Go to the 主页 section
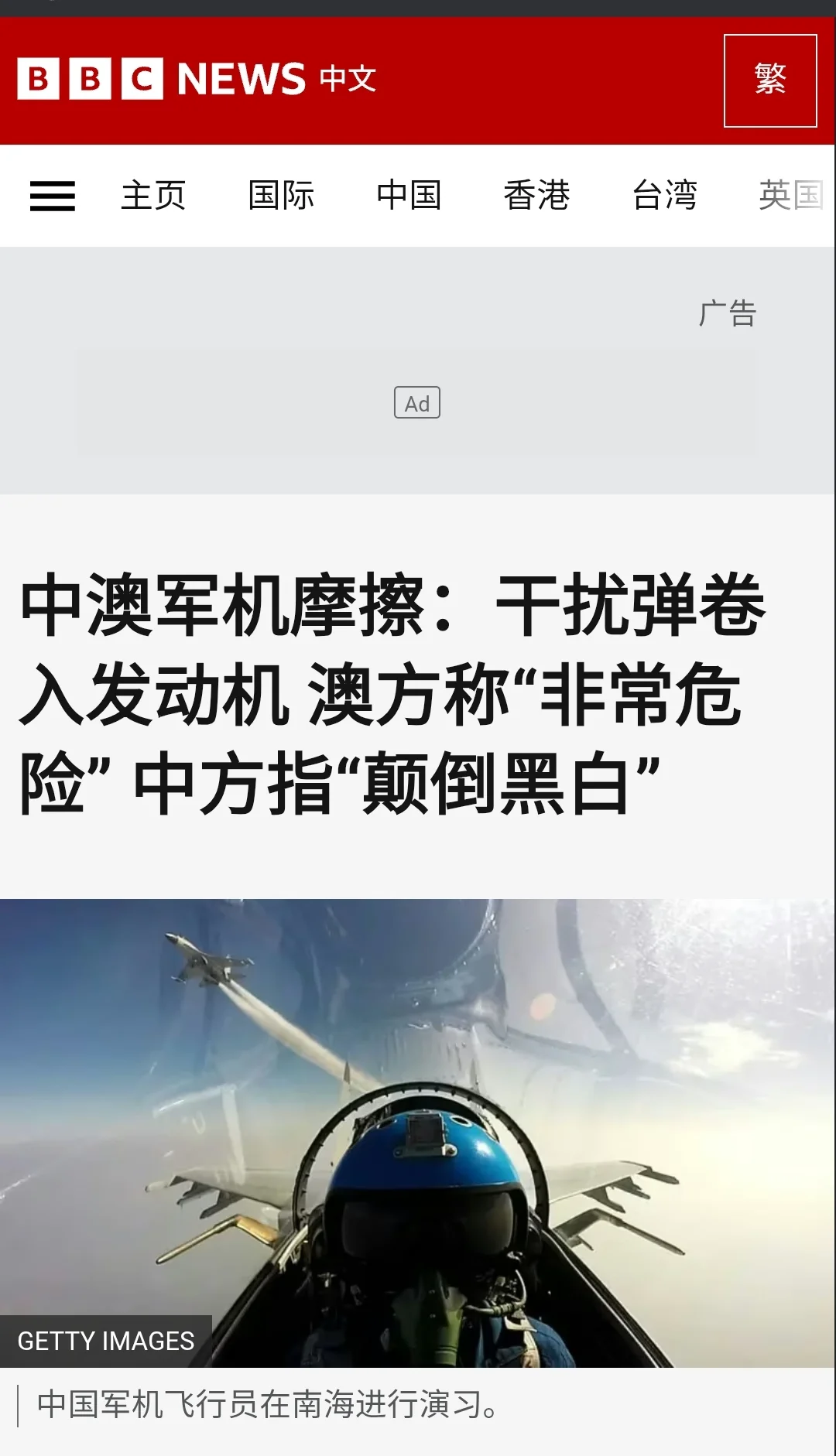 pyautogui.click(x=153, y=196)
